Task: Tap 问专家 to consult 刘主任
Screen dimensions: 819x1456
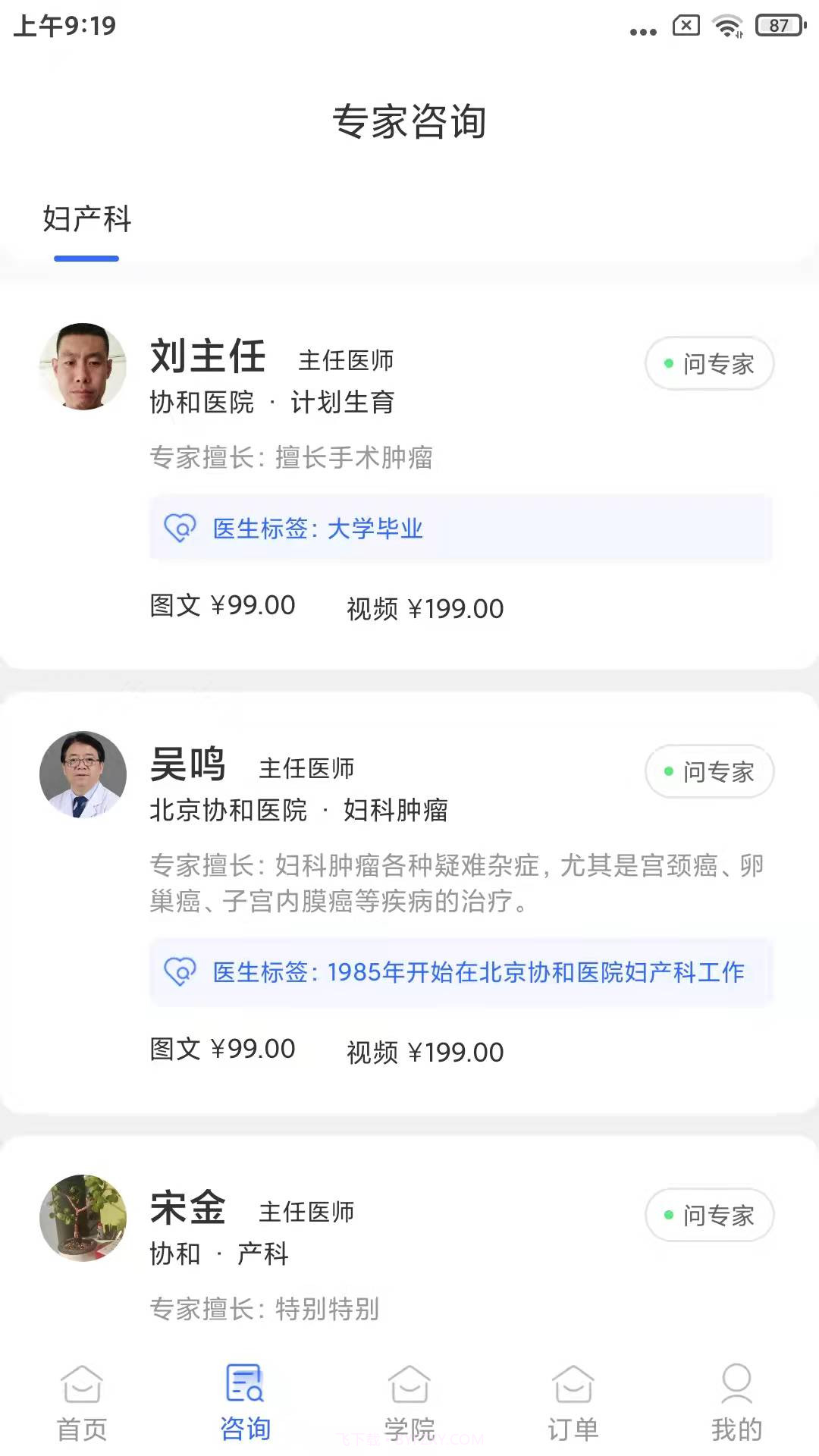Action: coord(709,363)
